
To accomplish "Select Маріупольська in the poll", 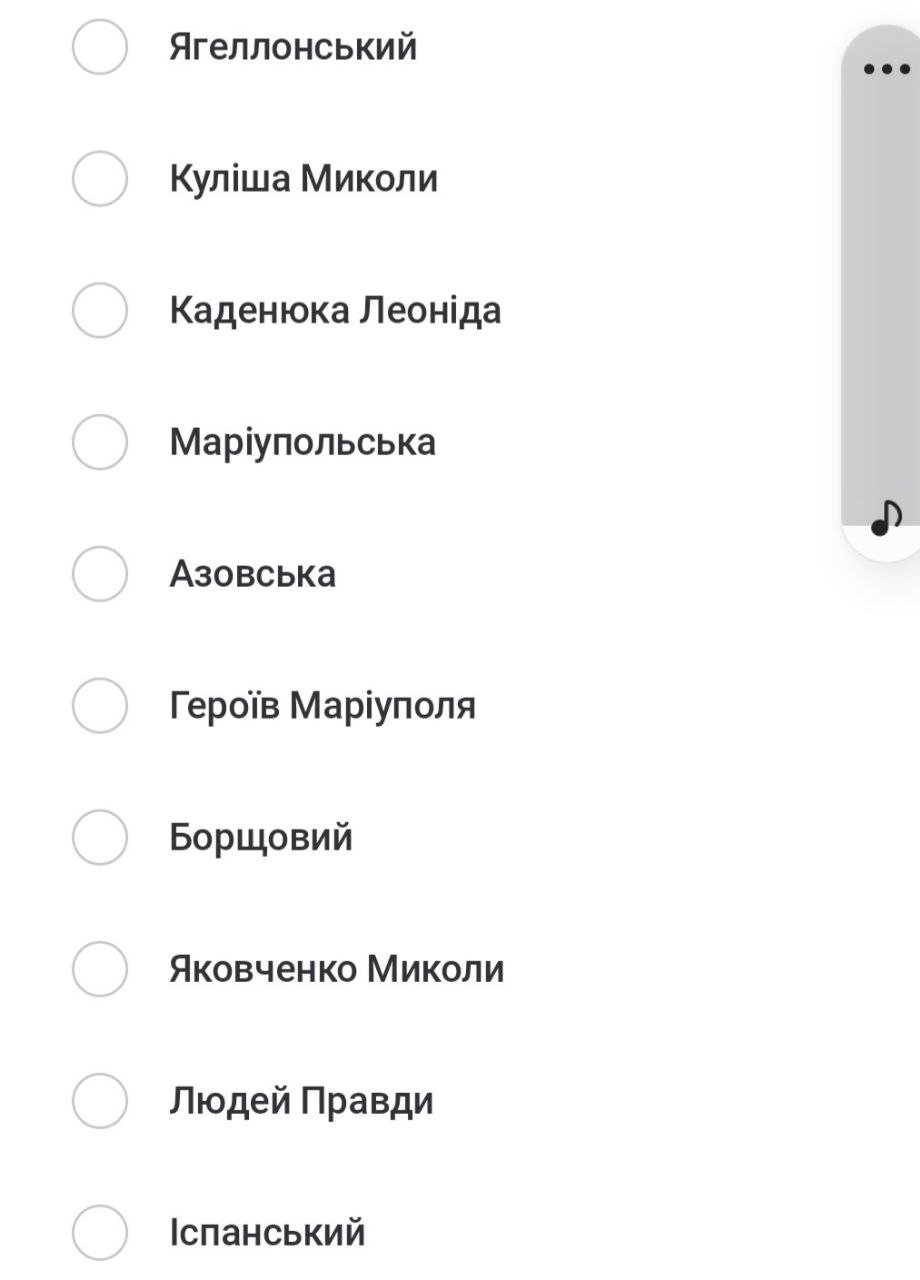I will tap(100, 442).
